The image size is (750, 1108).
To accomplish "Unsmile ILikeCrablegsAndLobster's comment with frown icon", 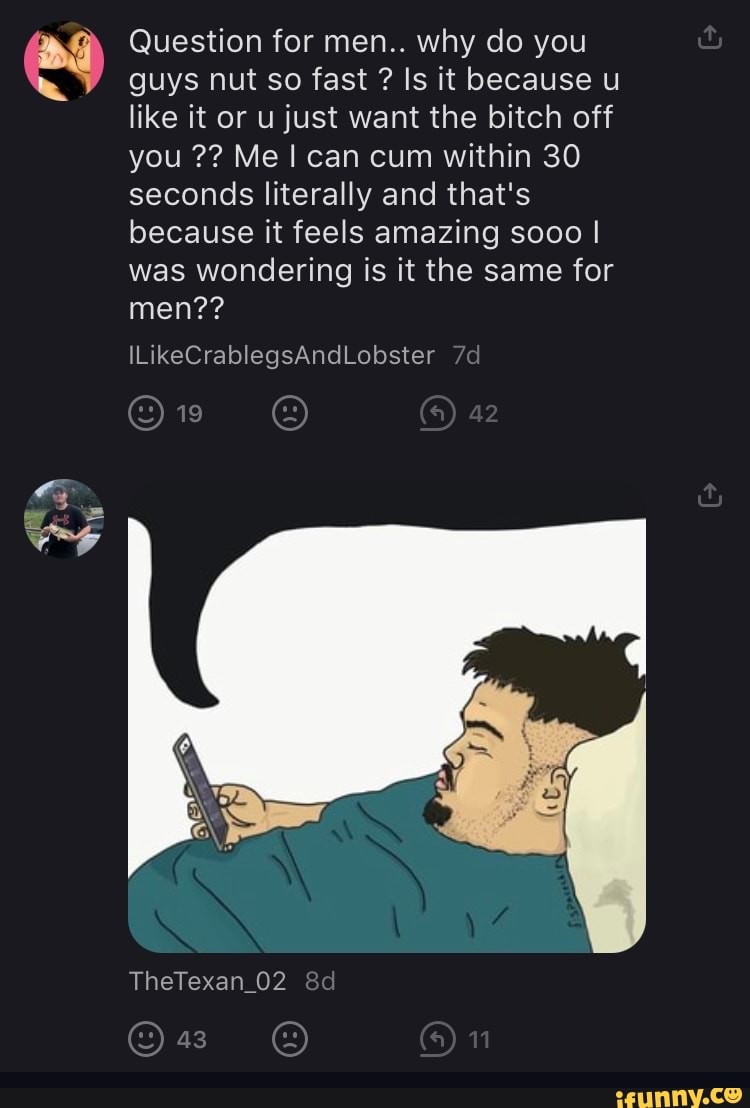I will [289, 414].
